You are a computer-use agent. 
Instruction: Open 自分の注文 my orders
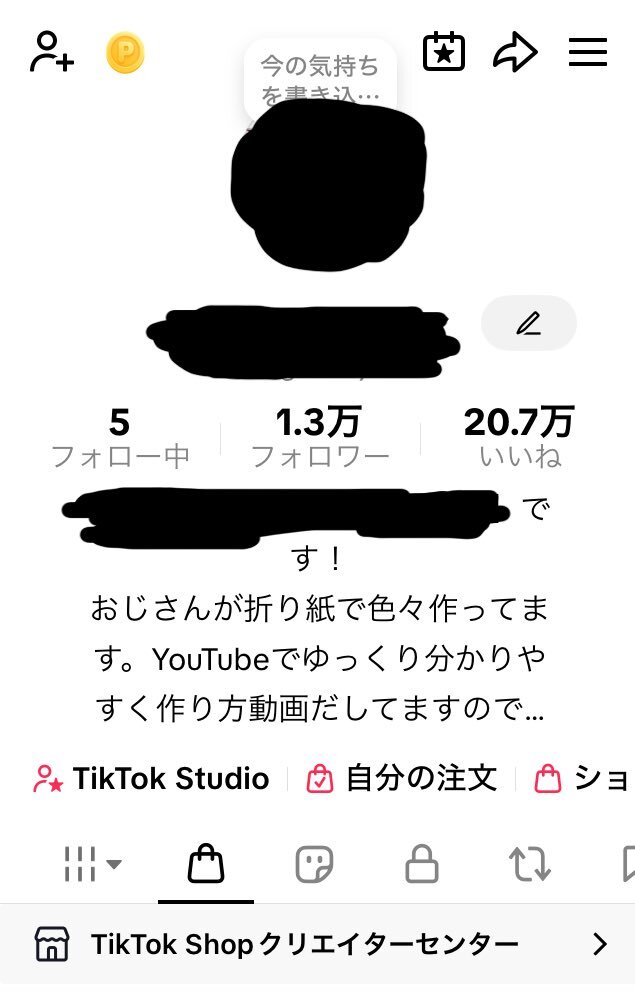click(x=402, y=778)
